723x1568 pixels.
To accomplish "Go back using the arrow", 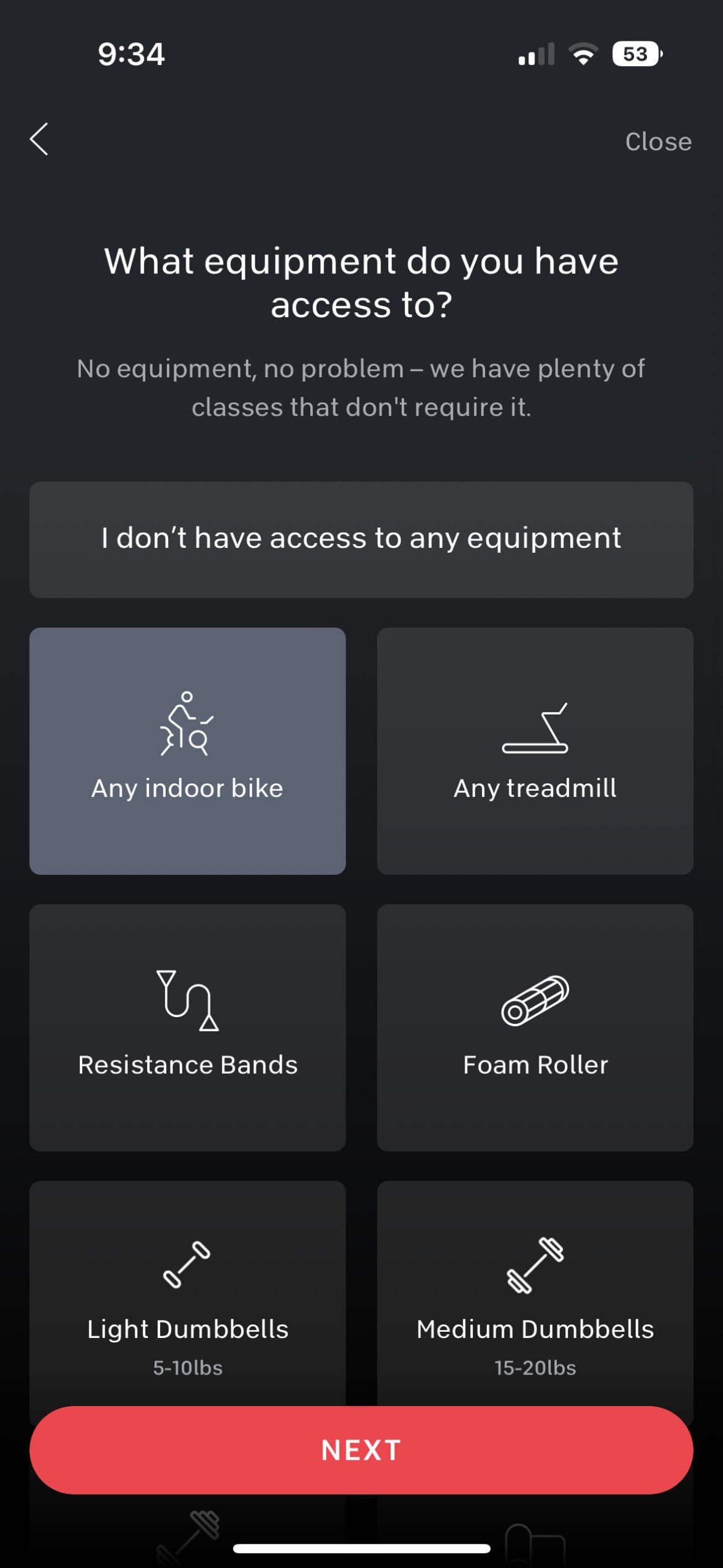I will 39,140.
